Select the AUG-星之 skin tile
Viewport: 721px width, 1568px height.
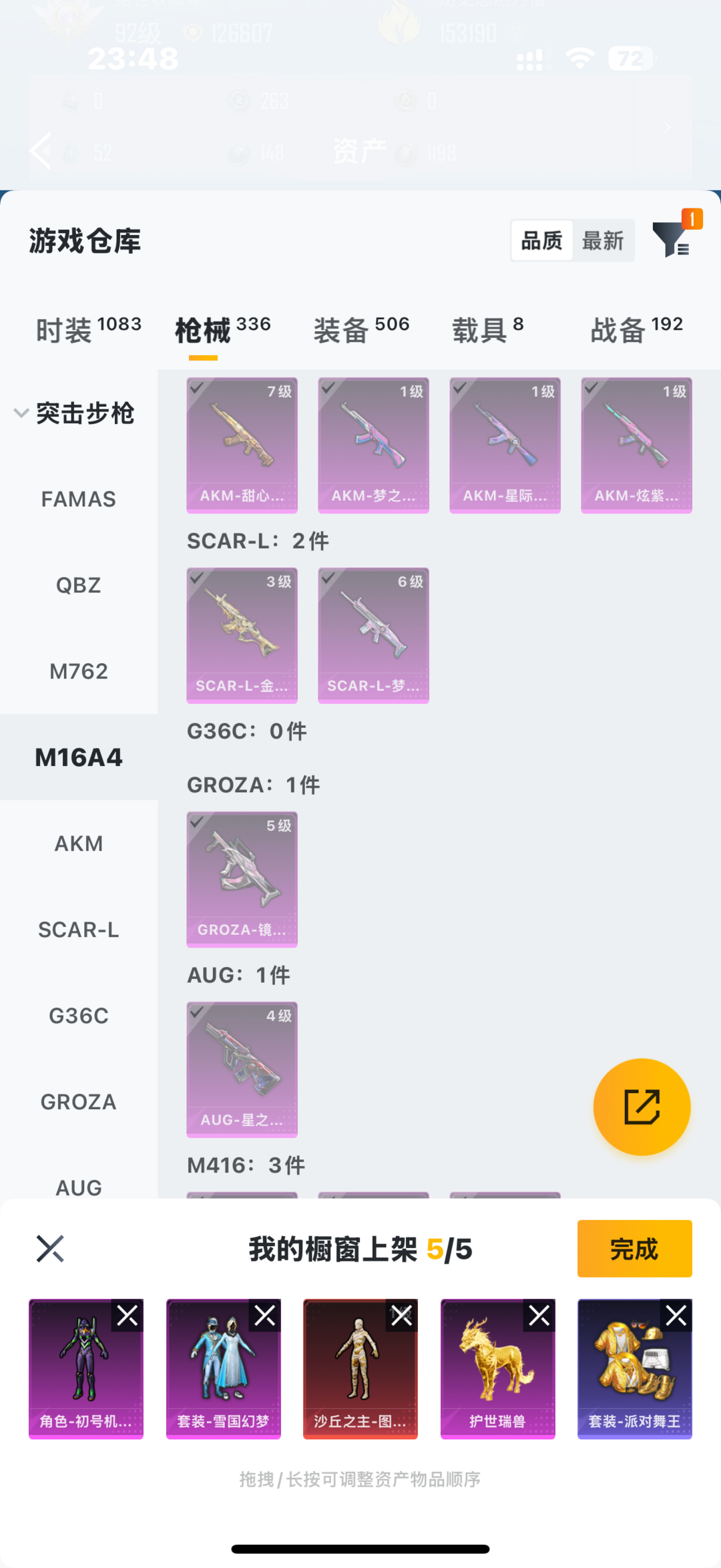242,1070
